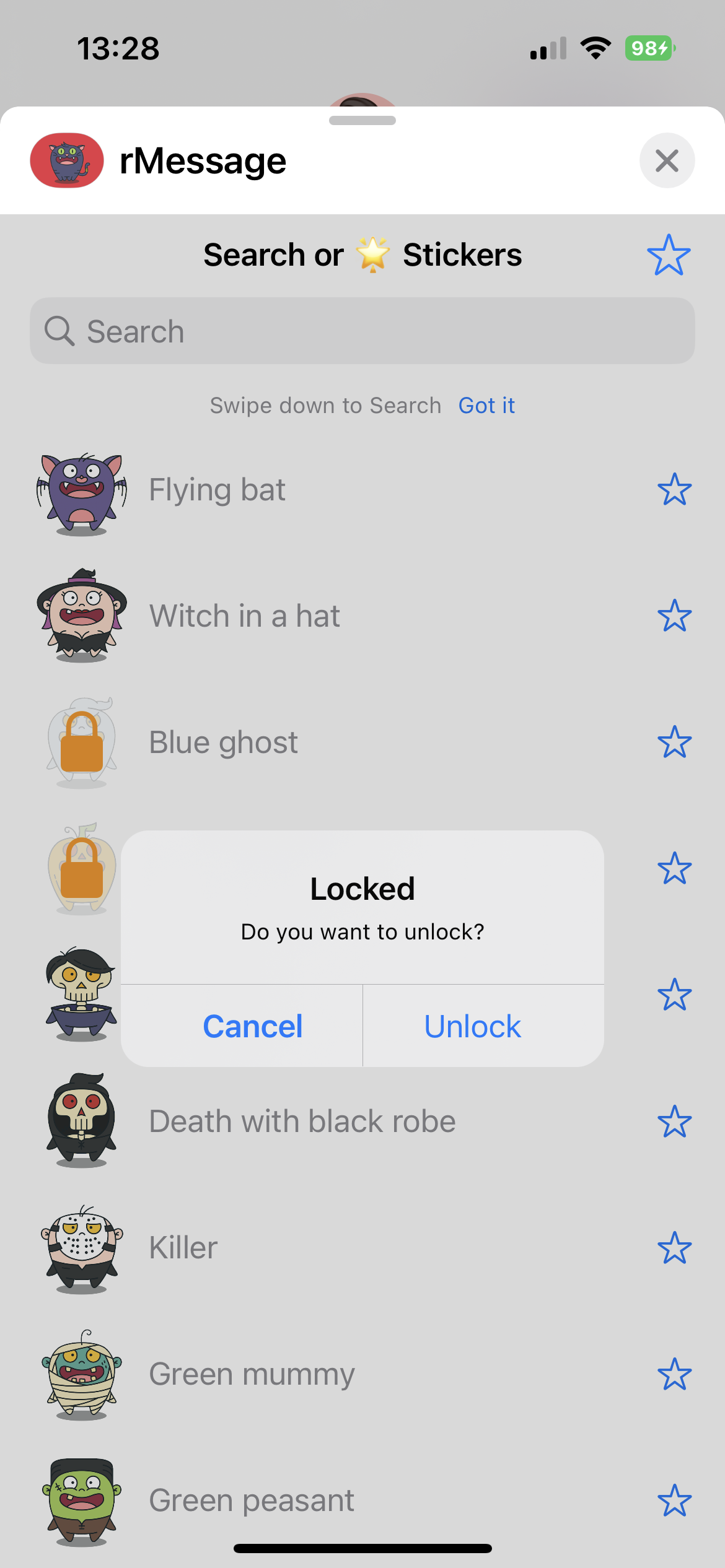
Task: Favorite the Blue ghost sticker
Action: point(674,743)
